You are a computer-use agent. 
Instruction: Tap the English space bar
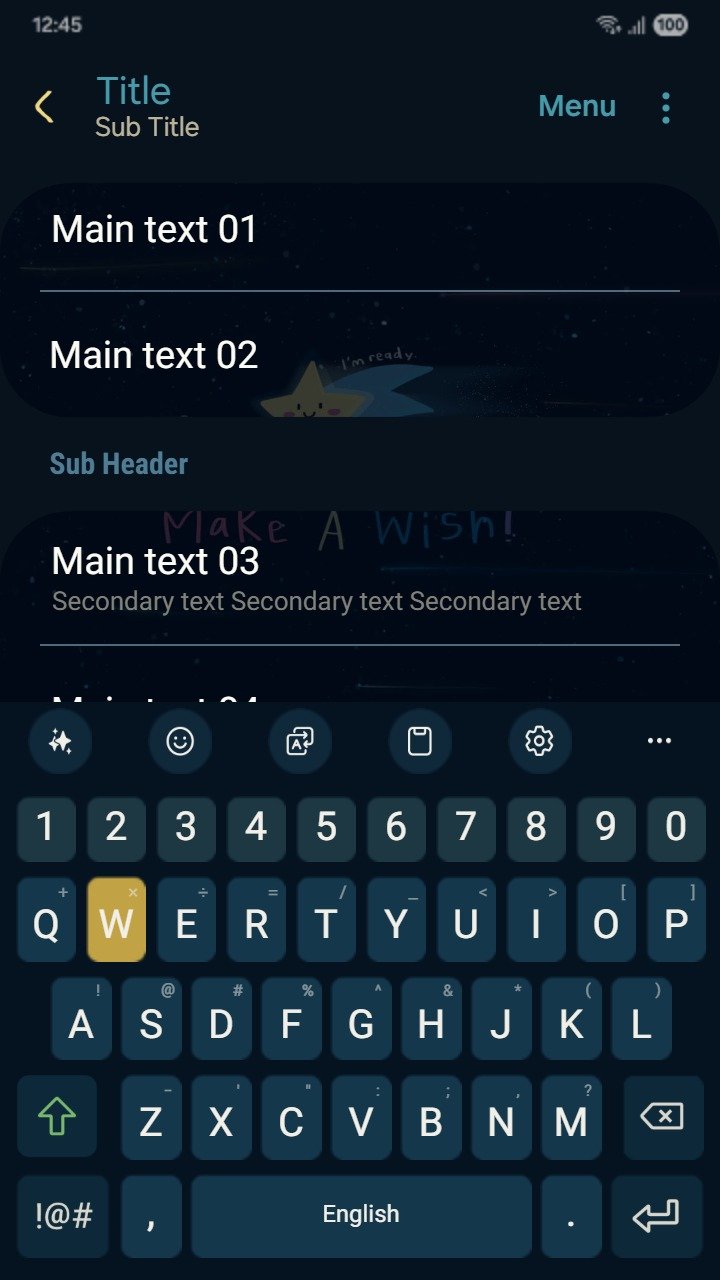(x=361, y=1216)
